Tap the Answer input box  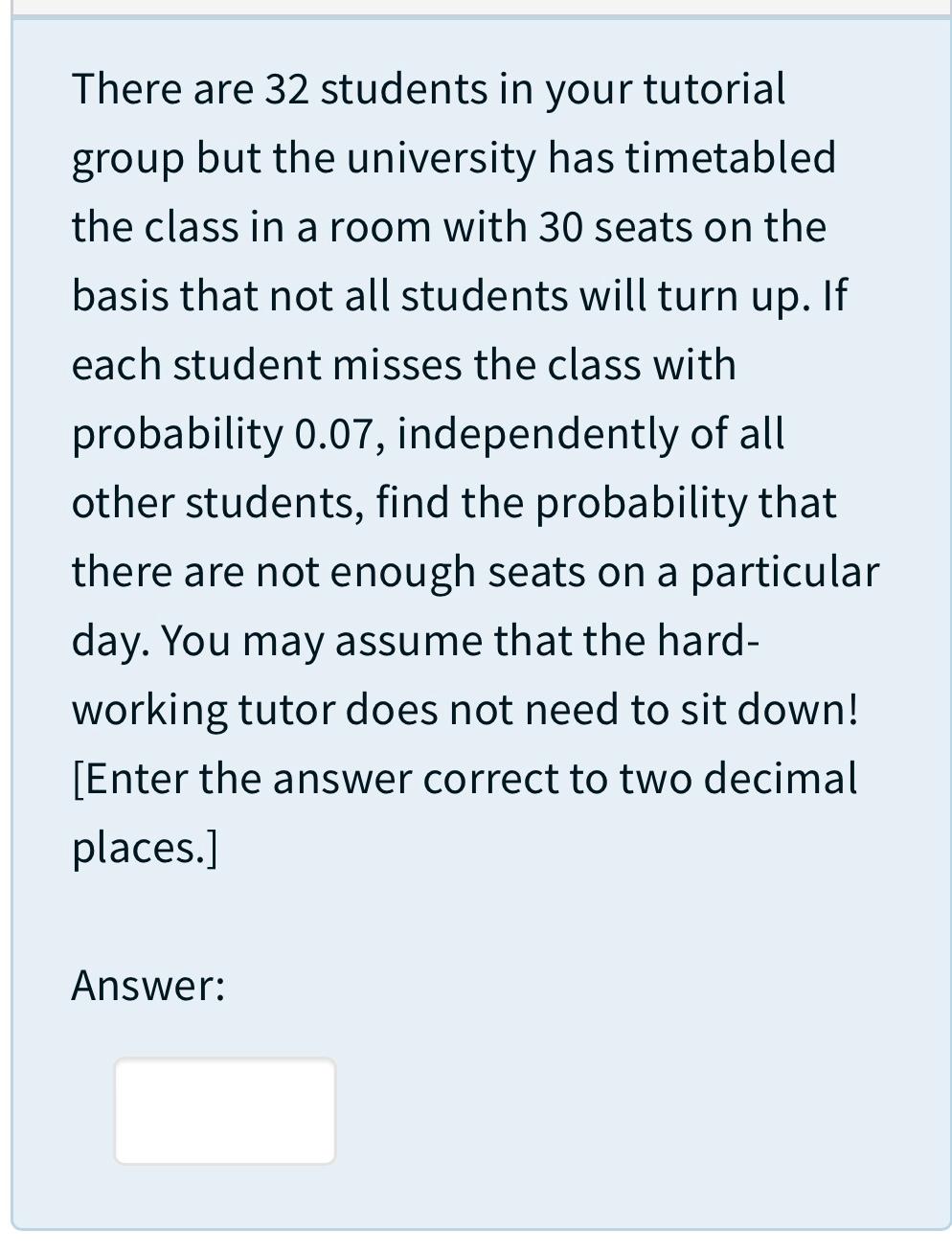coord(225,1110)
